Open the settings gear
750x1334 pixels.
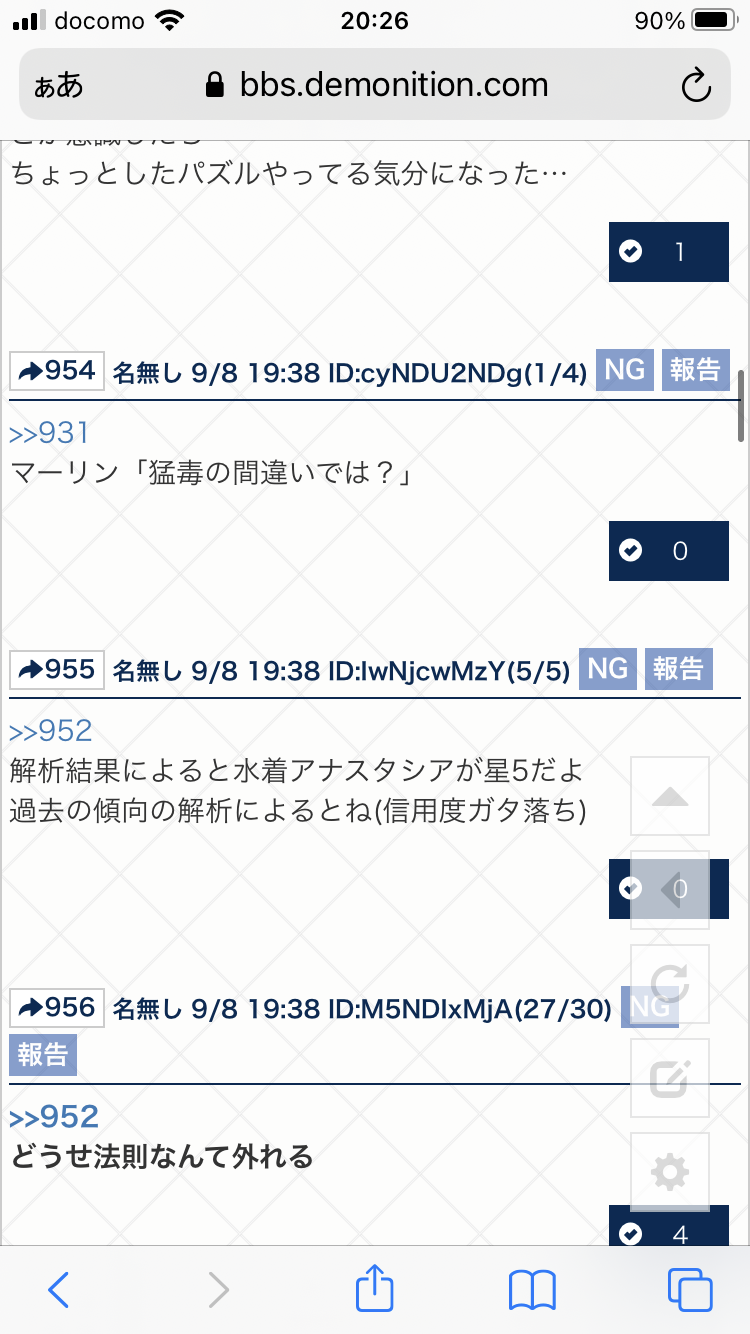[669, 1172]
